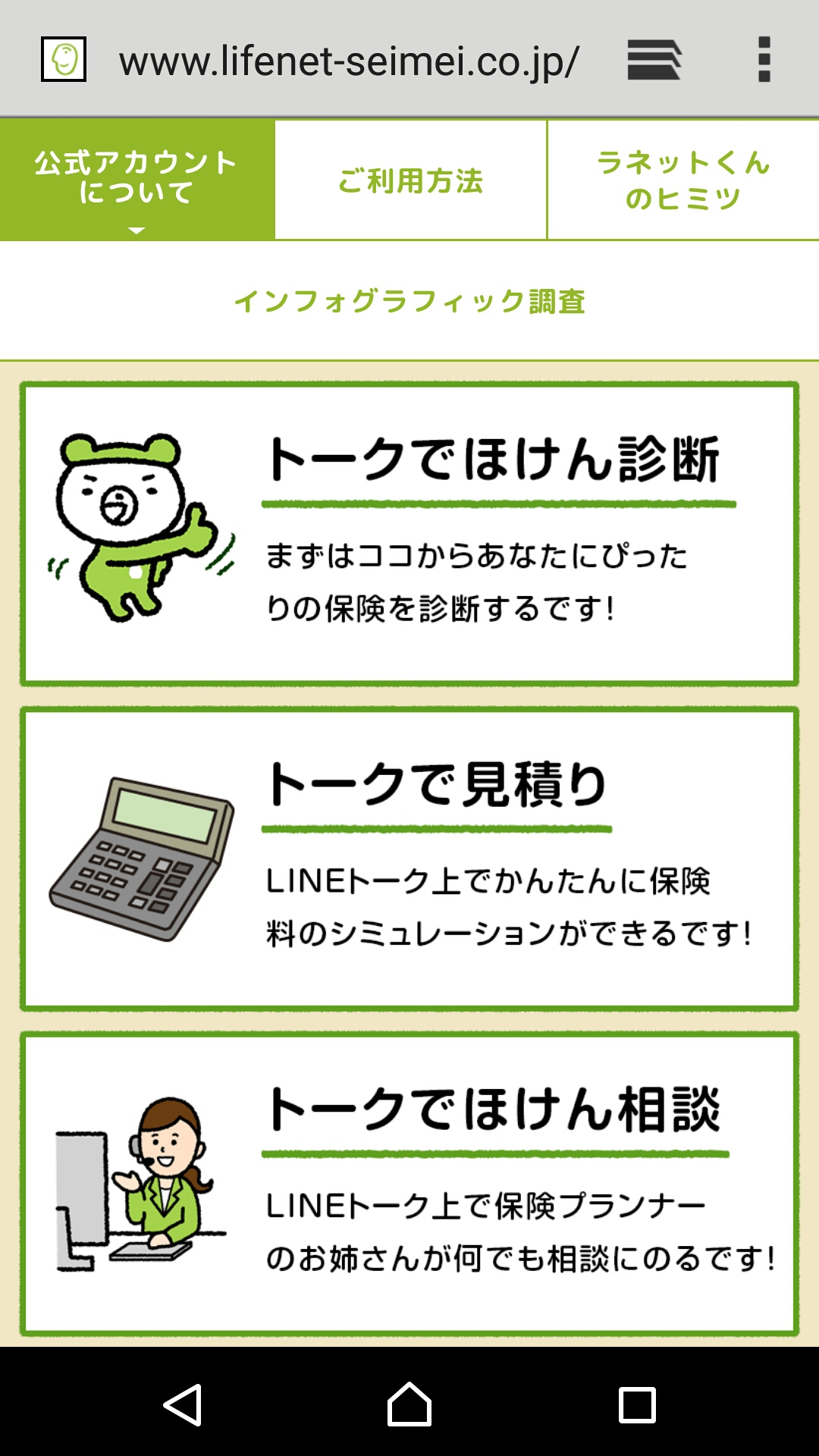Open the browser overflow menu
The image size is (819, 1456).
(x=764, y=60)
